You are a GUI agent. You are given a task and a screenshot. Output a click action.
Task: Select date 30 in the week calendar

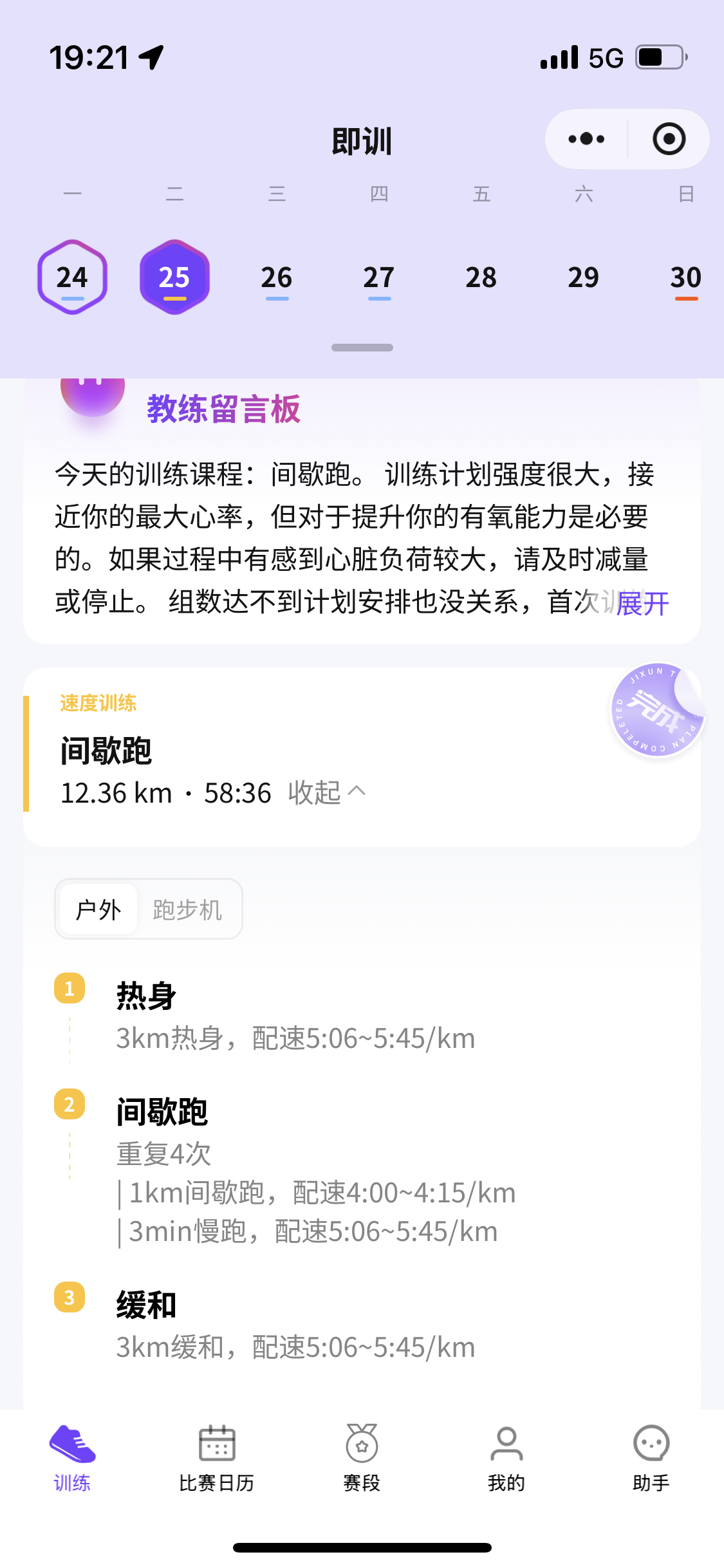click(x=685, y=277)
